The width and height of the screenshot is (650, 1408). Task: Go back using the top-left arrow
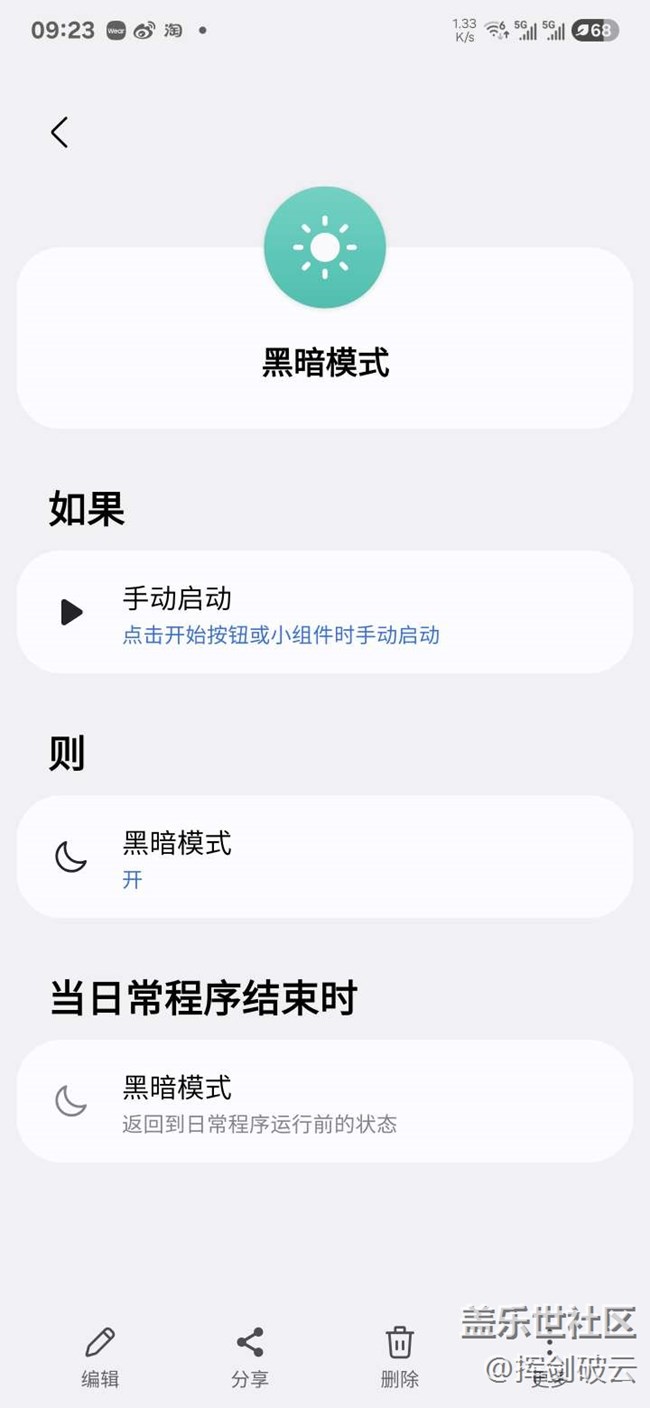(x=60, y=132)
